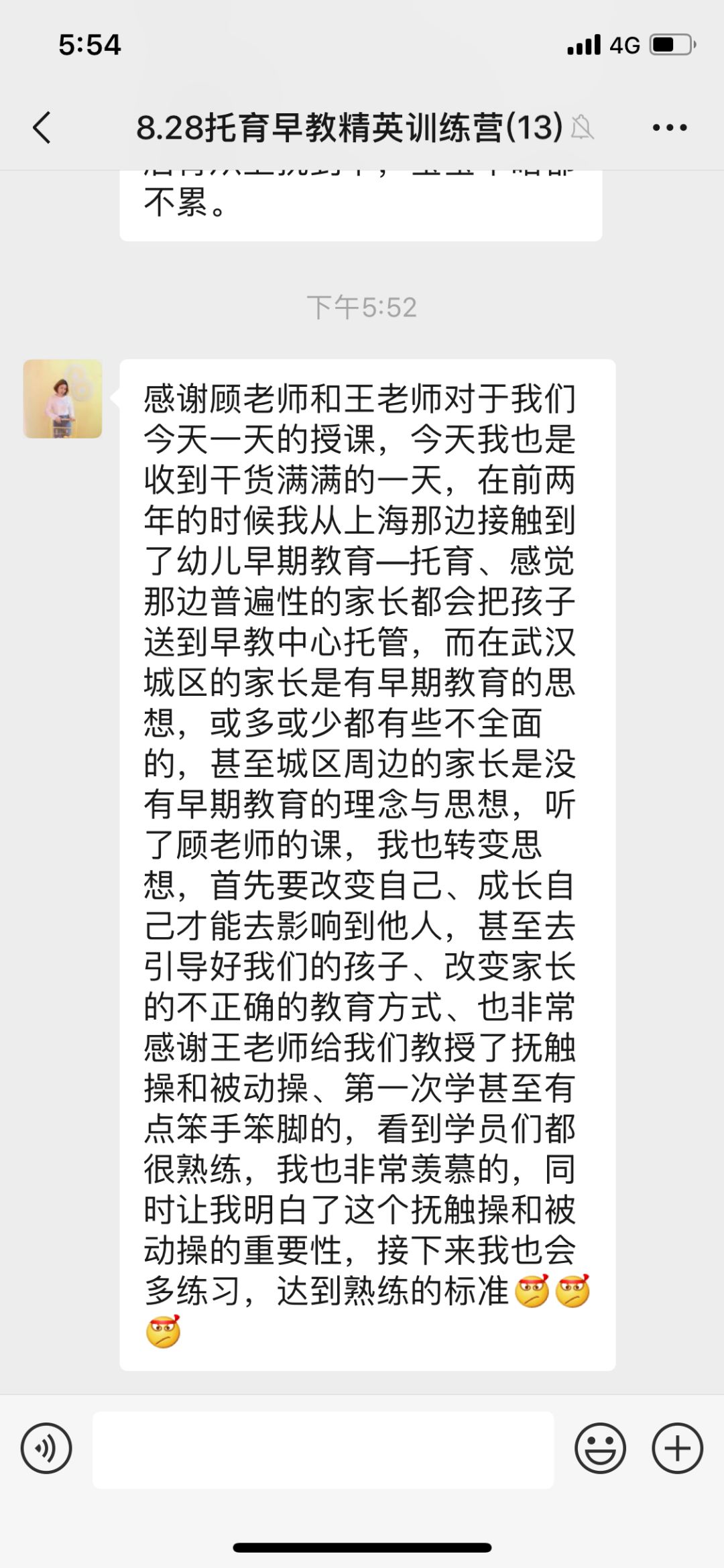Go back to the chat list
This screenshot has width=724, height=1568.
pyautogui.click(x=42, y=127)
